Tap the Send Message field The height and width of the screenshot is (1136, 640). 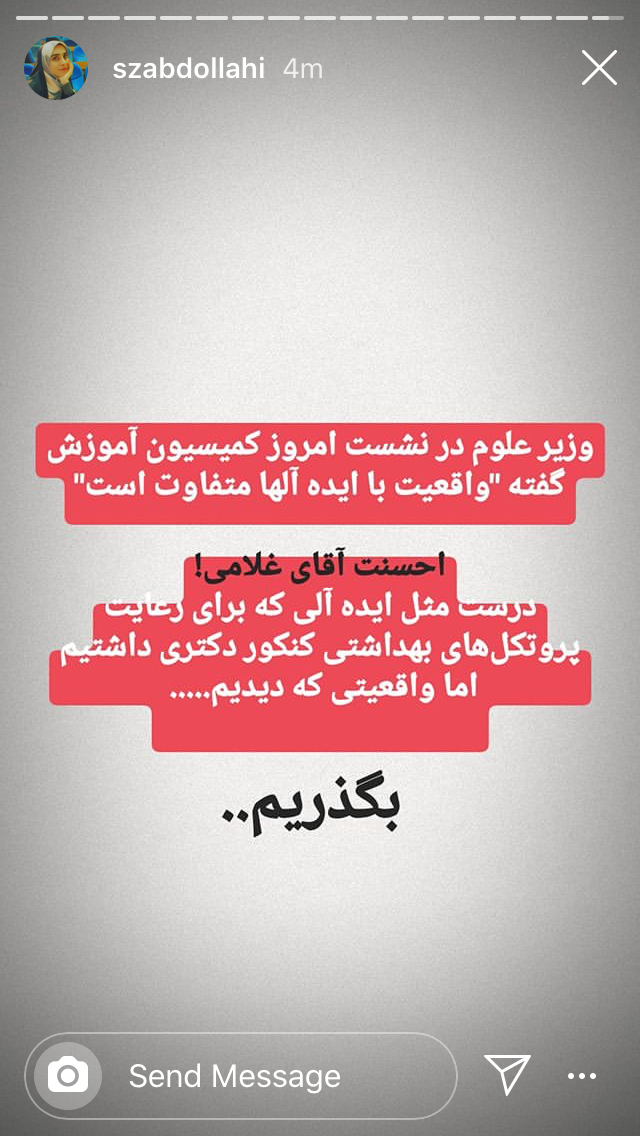click(x=270, y=1076)
